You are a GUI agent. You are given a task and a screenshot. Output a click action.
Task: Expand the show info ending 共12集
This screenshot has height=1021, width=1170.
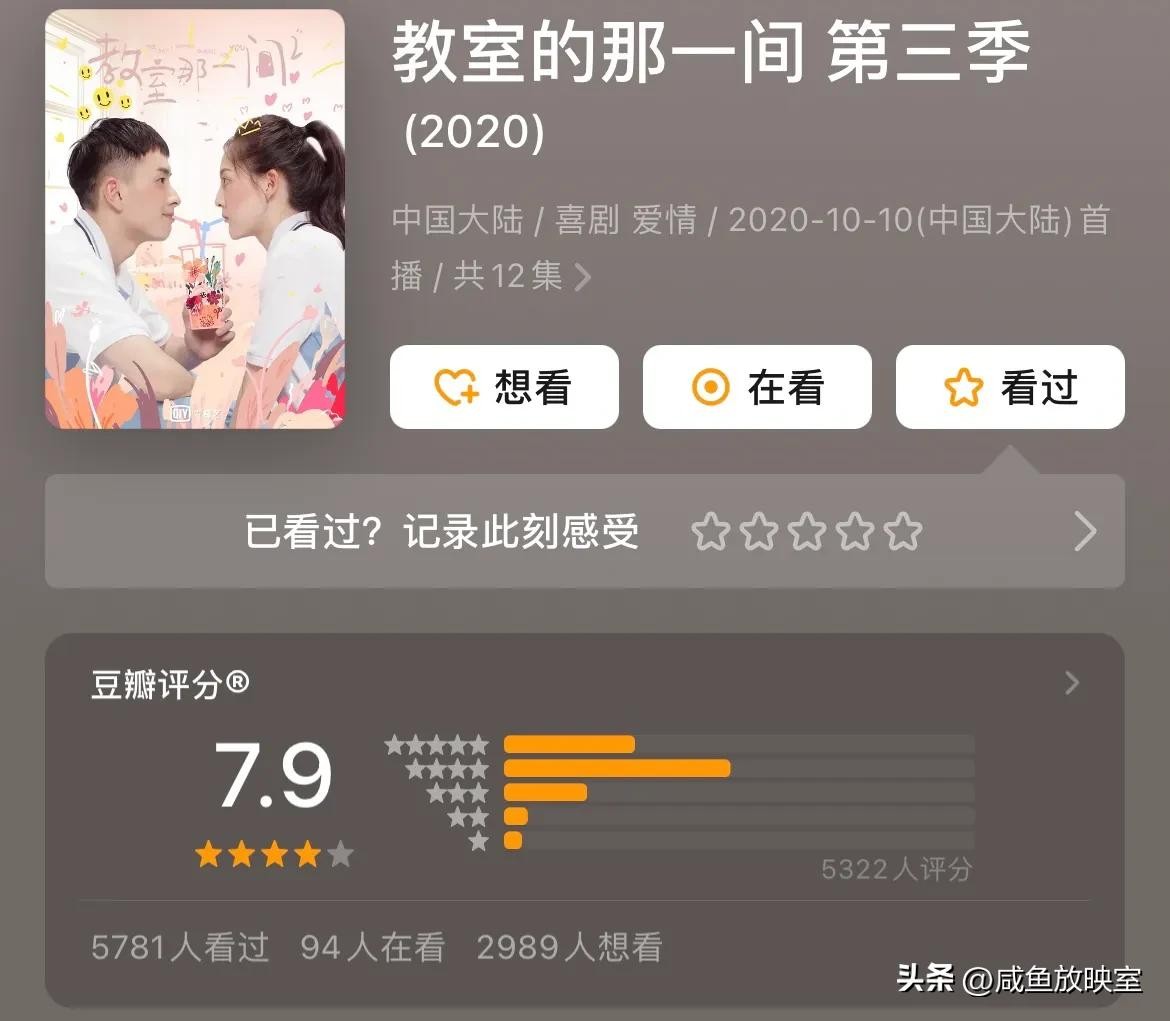(x=581, y=276)
